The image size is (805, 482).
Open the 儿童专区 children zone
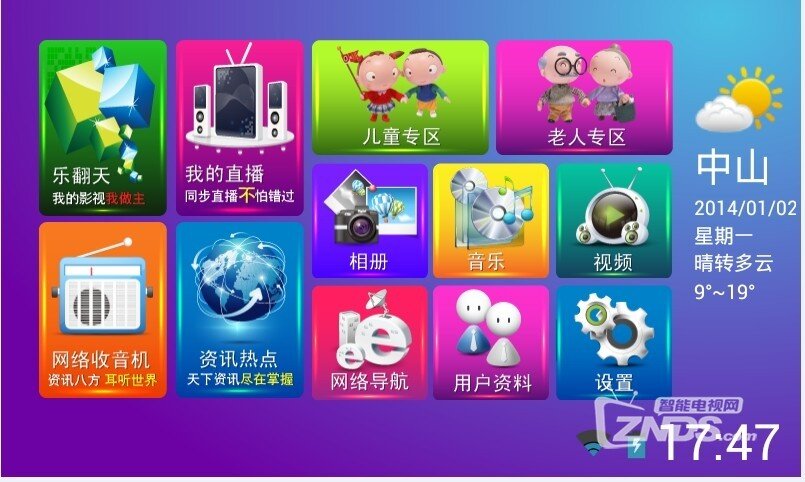coord(400,97)
